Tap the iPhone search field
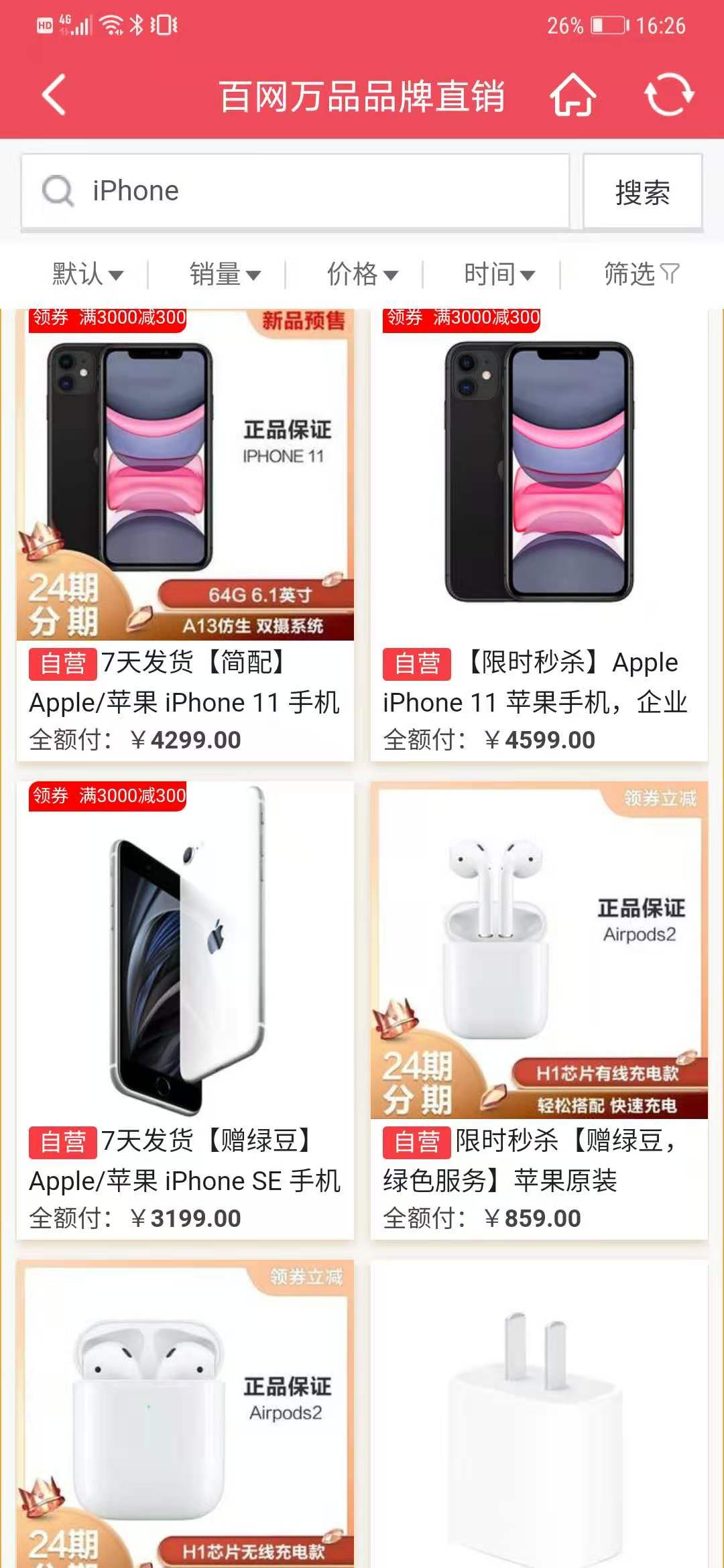Image resolution: width=724 pixels, height=1568 pixels. point(295,191)
